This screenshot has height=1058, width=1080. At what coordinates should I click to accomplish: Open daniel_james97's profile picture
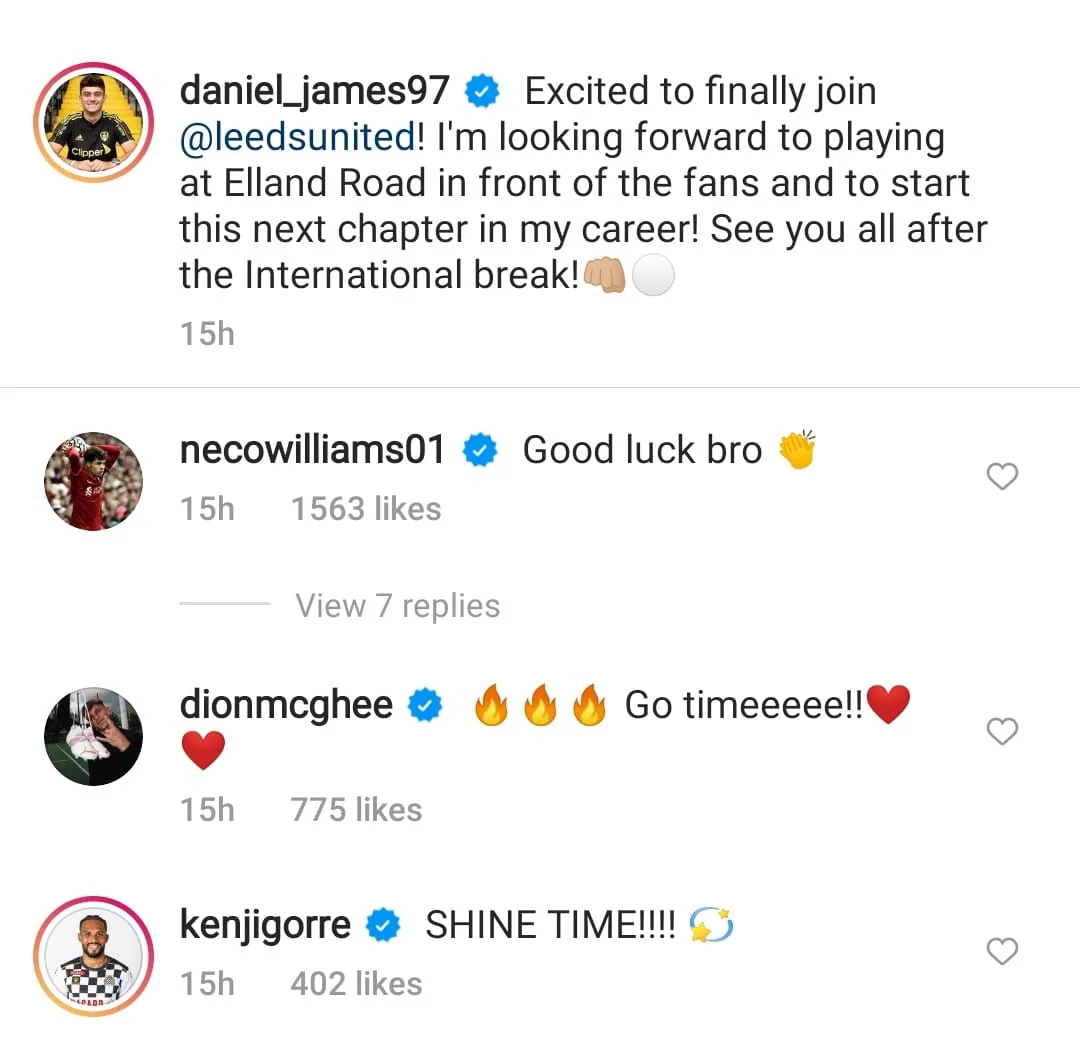[x=93, y=123]
